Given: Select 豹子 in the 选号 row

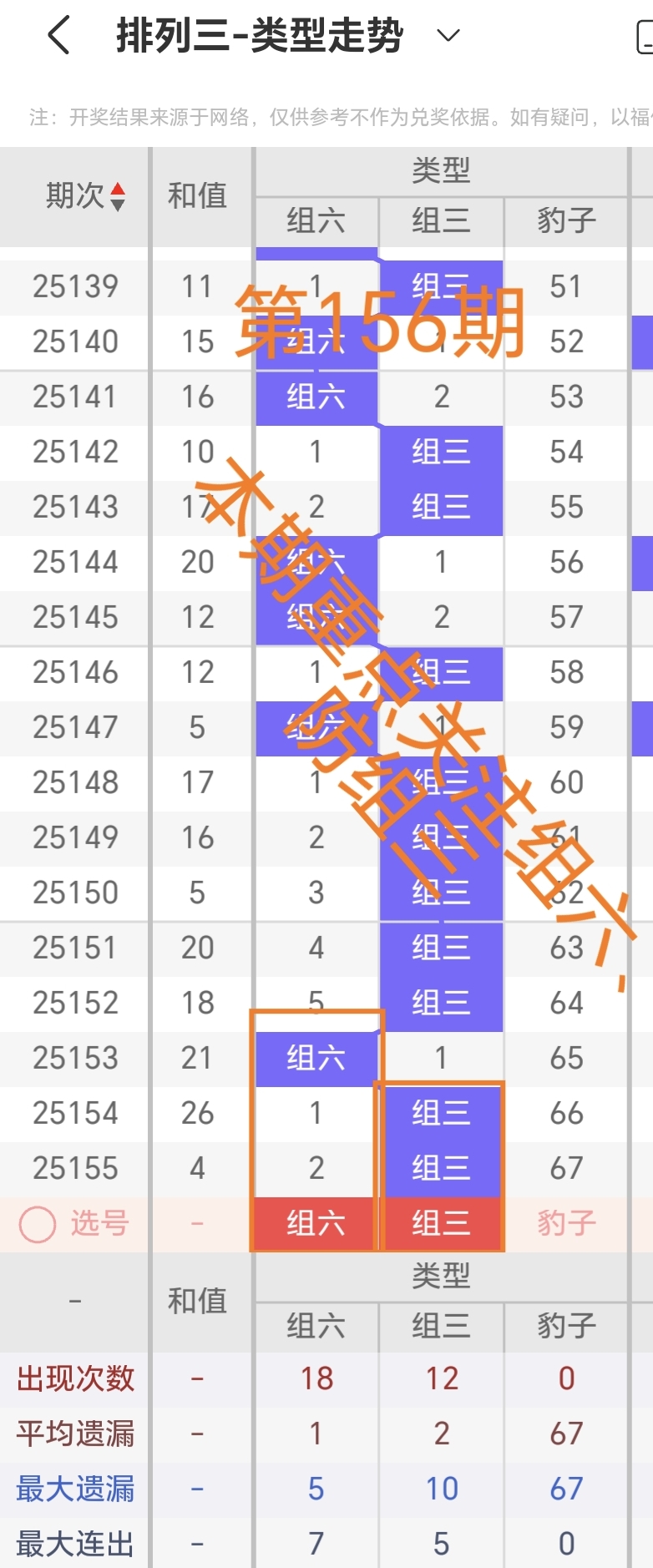Looking at the screenshot, I should click(566, 1223).
